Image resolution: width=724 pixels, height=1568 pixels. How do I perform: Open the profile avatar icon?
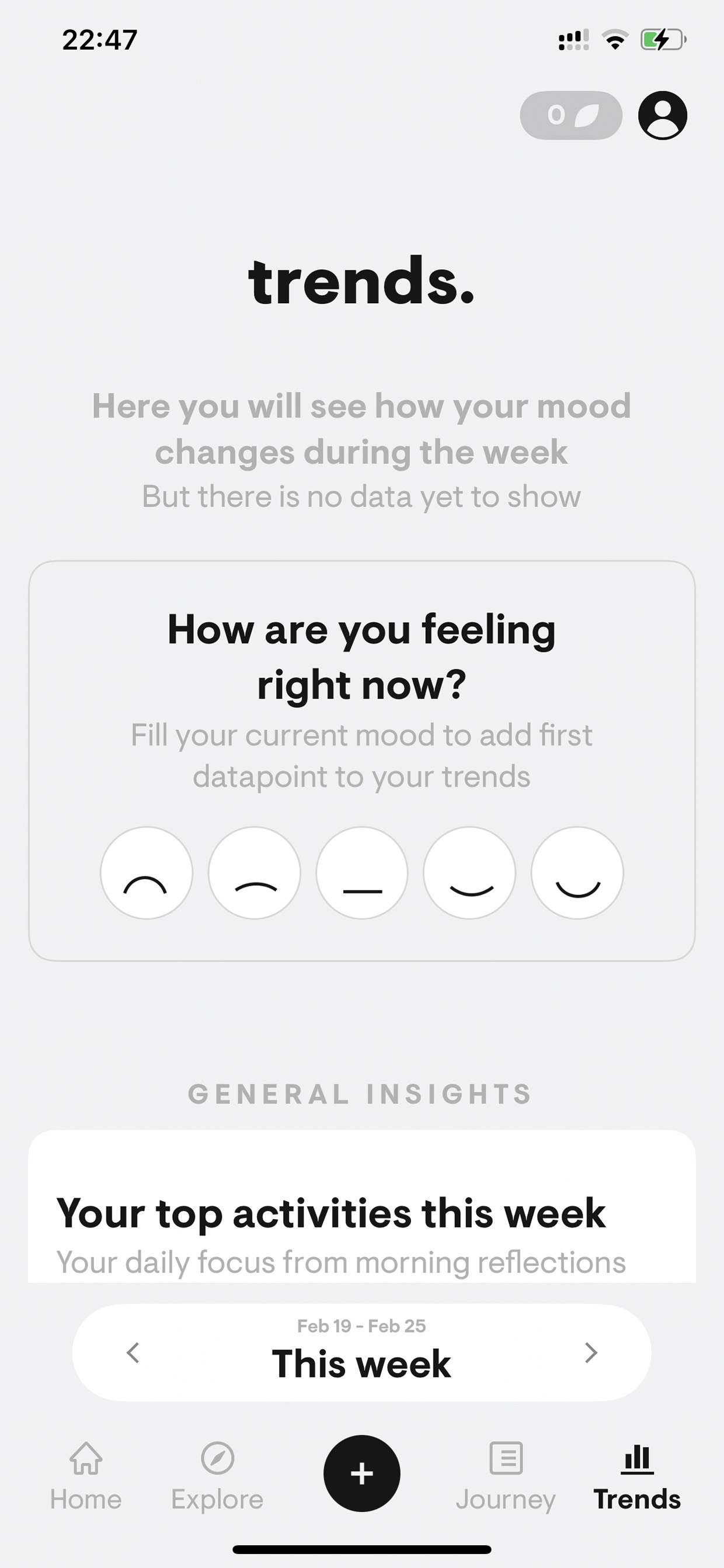pos(662,116)
